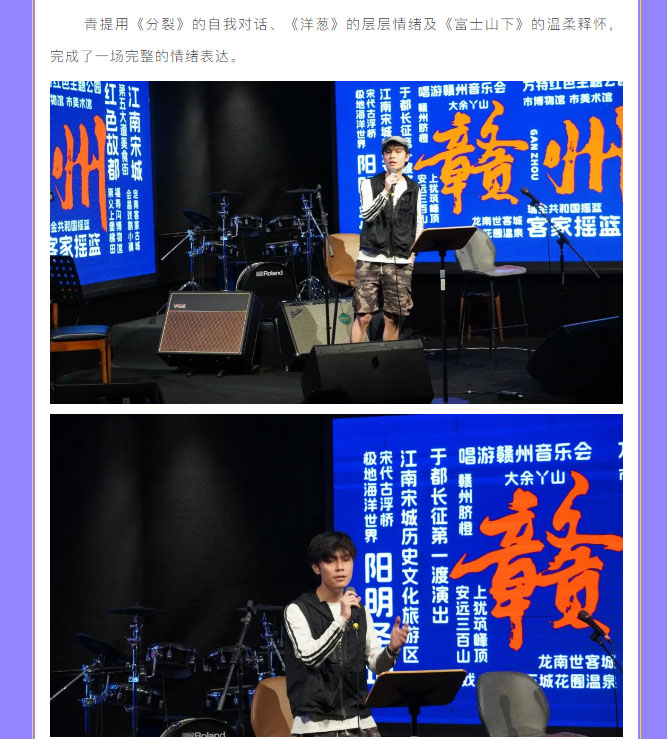Open the close-up photo of the bareheaded singer
The width and height of the screenshot is (667, 739).
(336, 575)
